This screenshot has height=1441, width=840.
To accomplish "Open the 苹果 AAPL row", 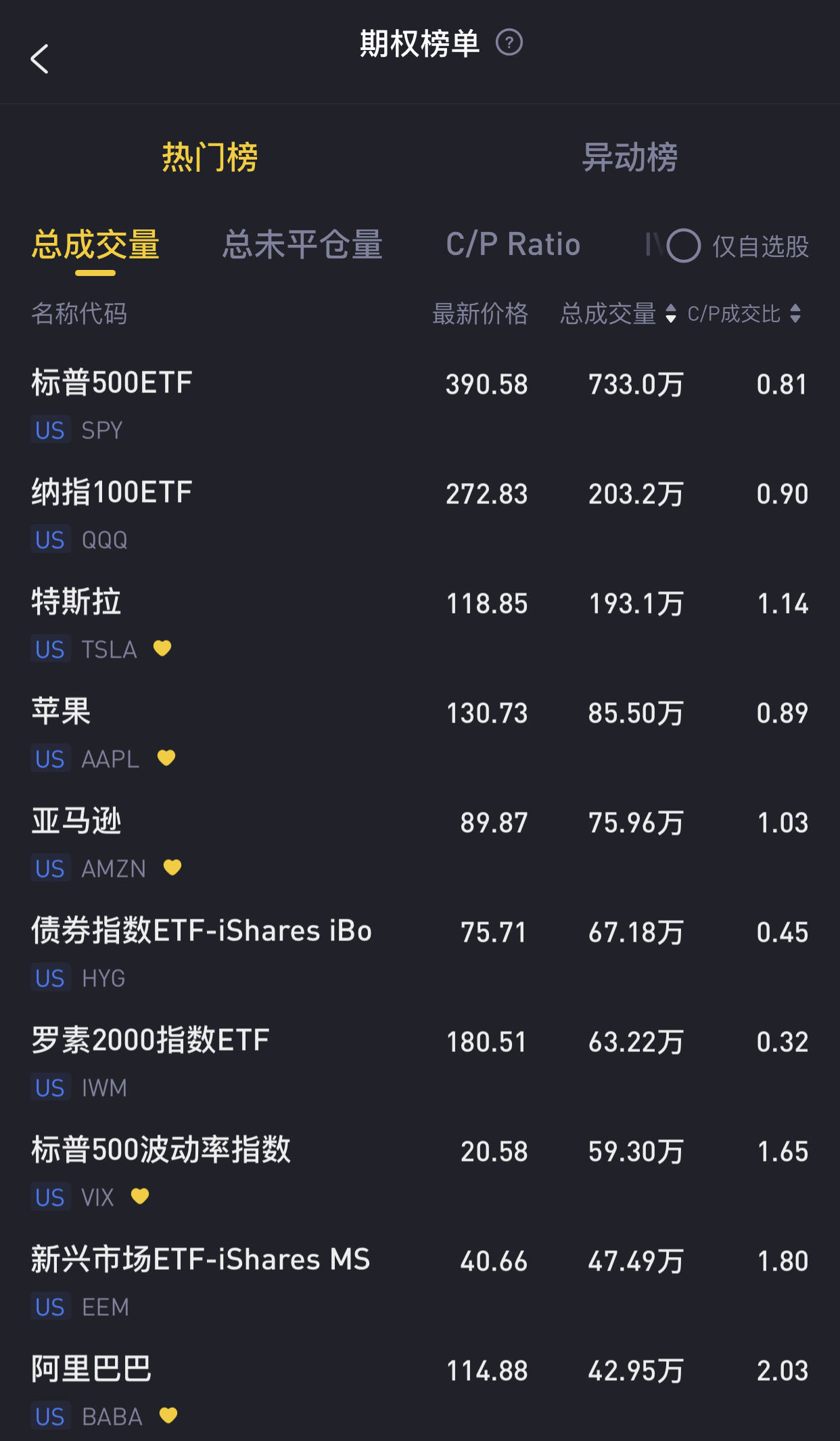I will pyautogui.click(x=420, y=734).
